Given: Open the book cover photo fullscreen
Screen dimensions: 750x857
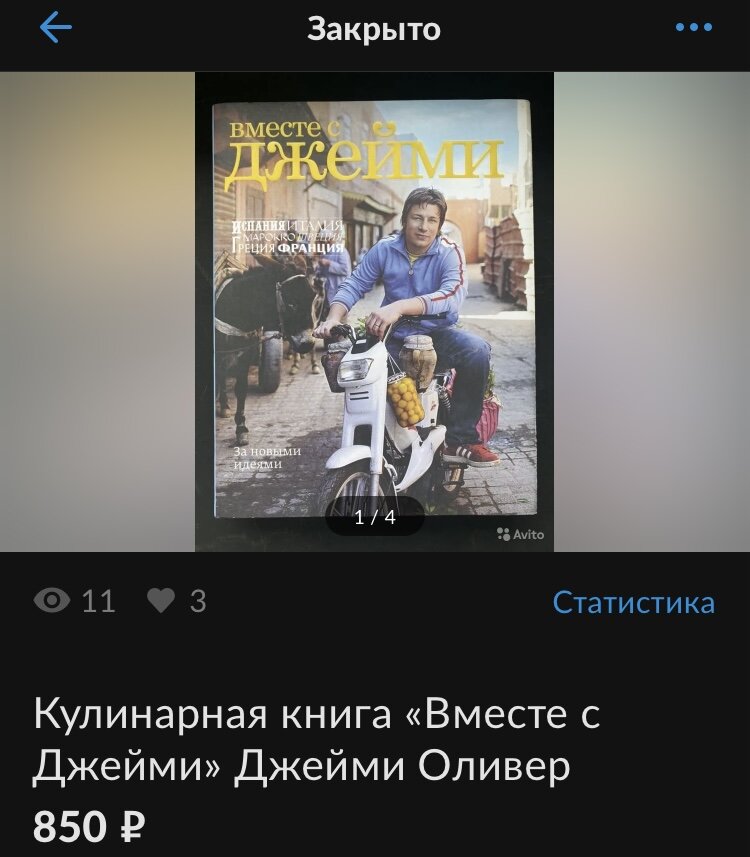Looking at the screenshot, I should pos(374,310).
